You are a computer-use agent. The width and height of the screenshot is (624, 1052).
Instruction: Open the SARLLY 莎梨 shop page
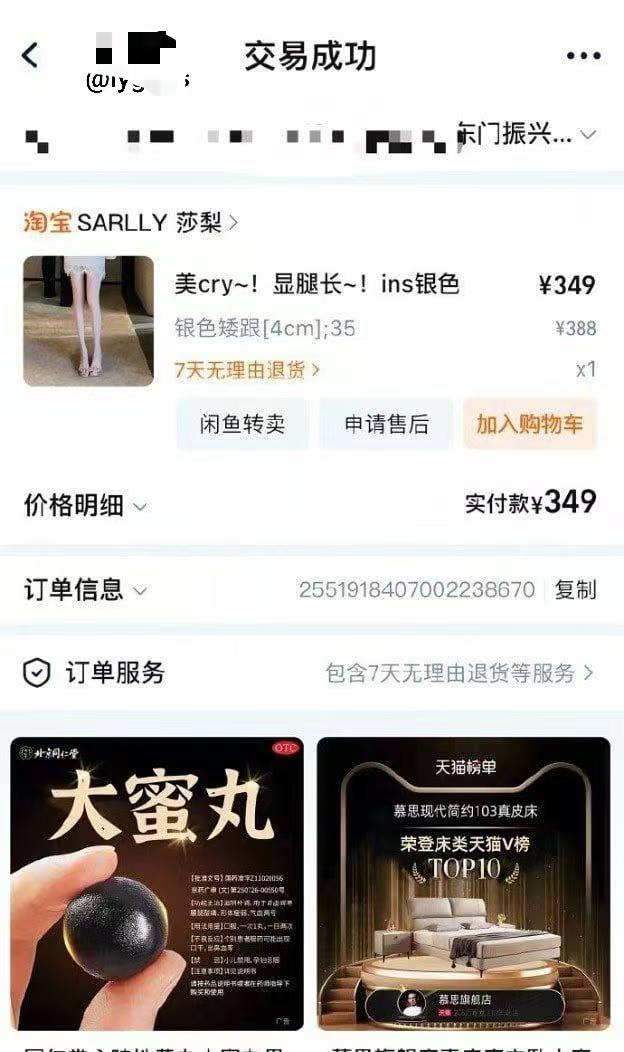(130, 222)
